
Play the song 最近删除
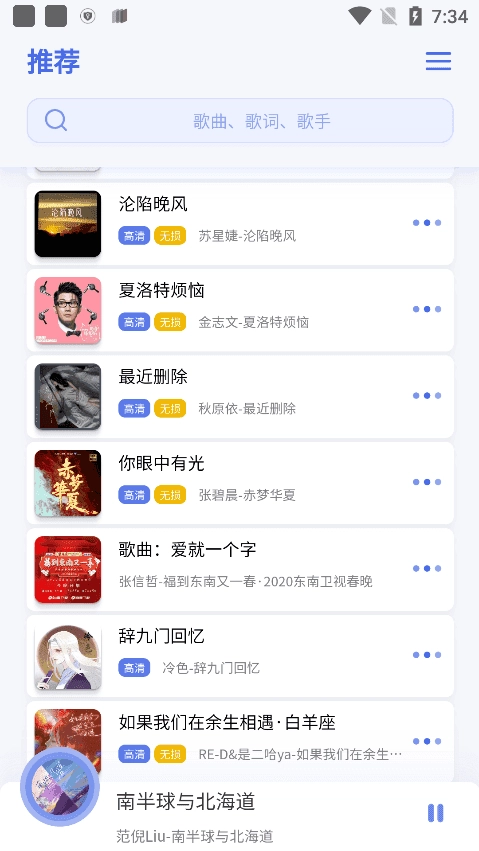[240, 397]
